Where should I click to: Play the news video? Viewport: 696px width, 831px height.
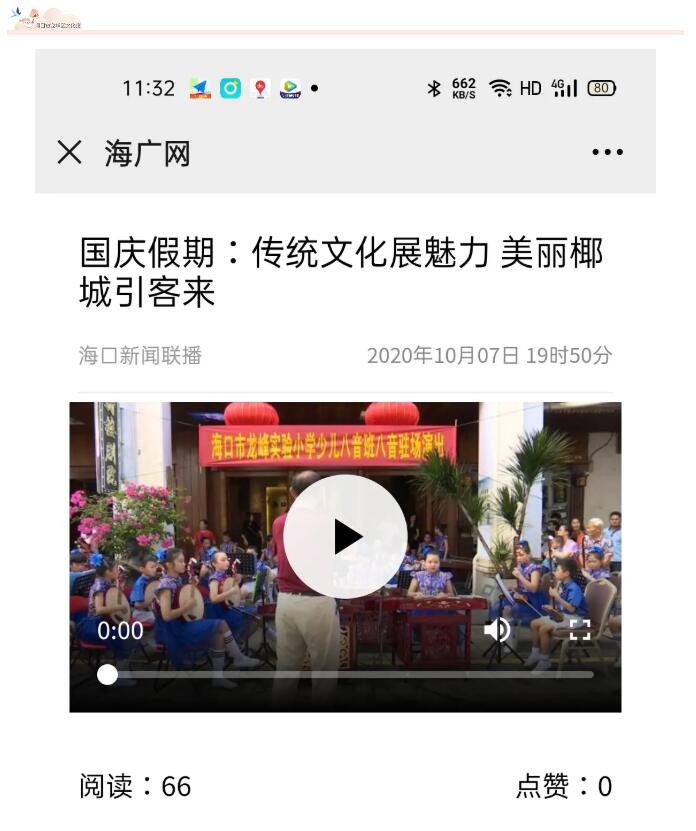point(345,537)
